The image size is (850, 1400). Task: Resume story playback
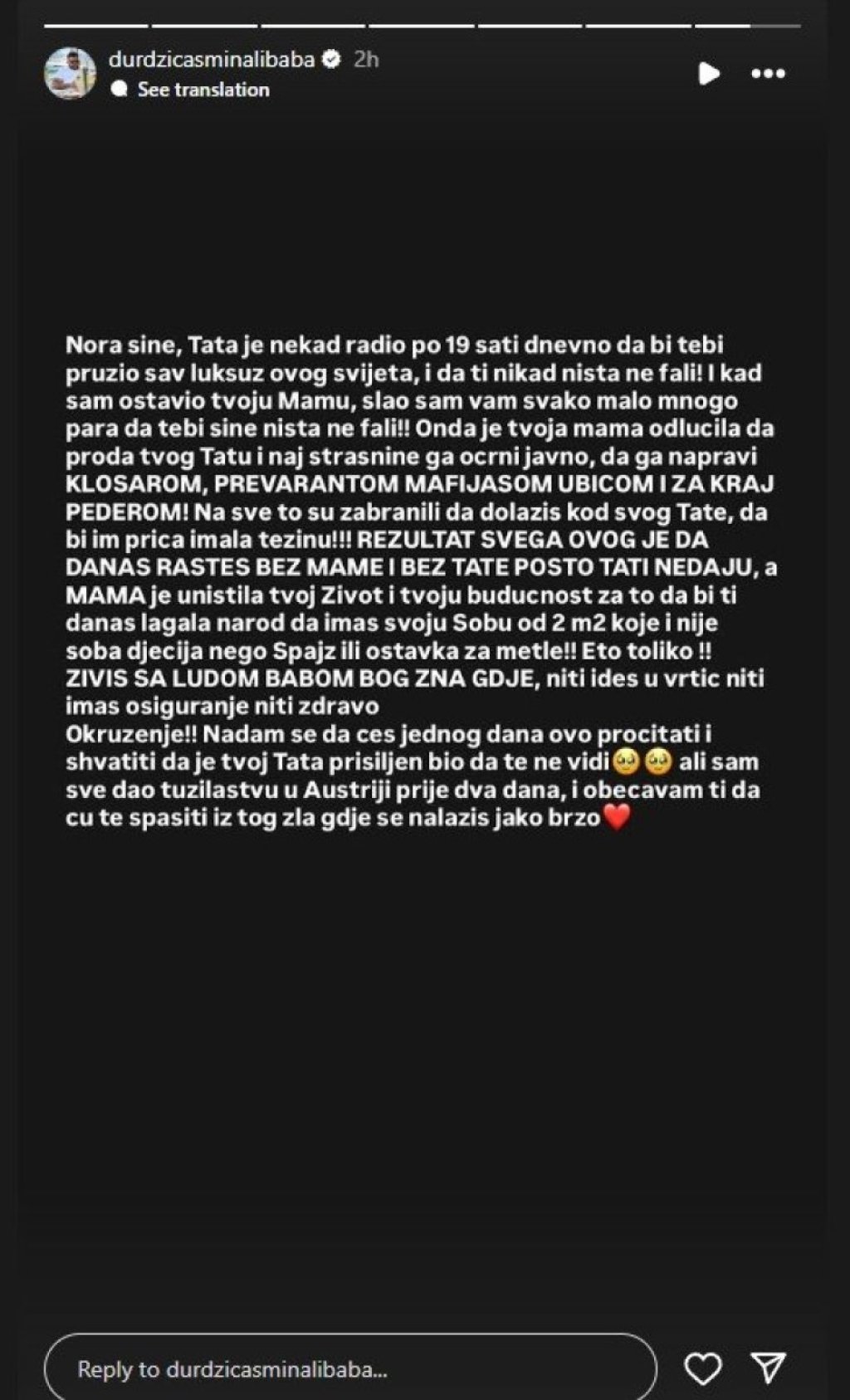point(708,74)
